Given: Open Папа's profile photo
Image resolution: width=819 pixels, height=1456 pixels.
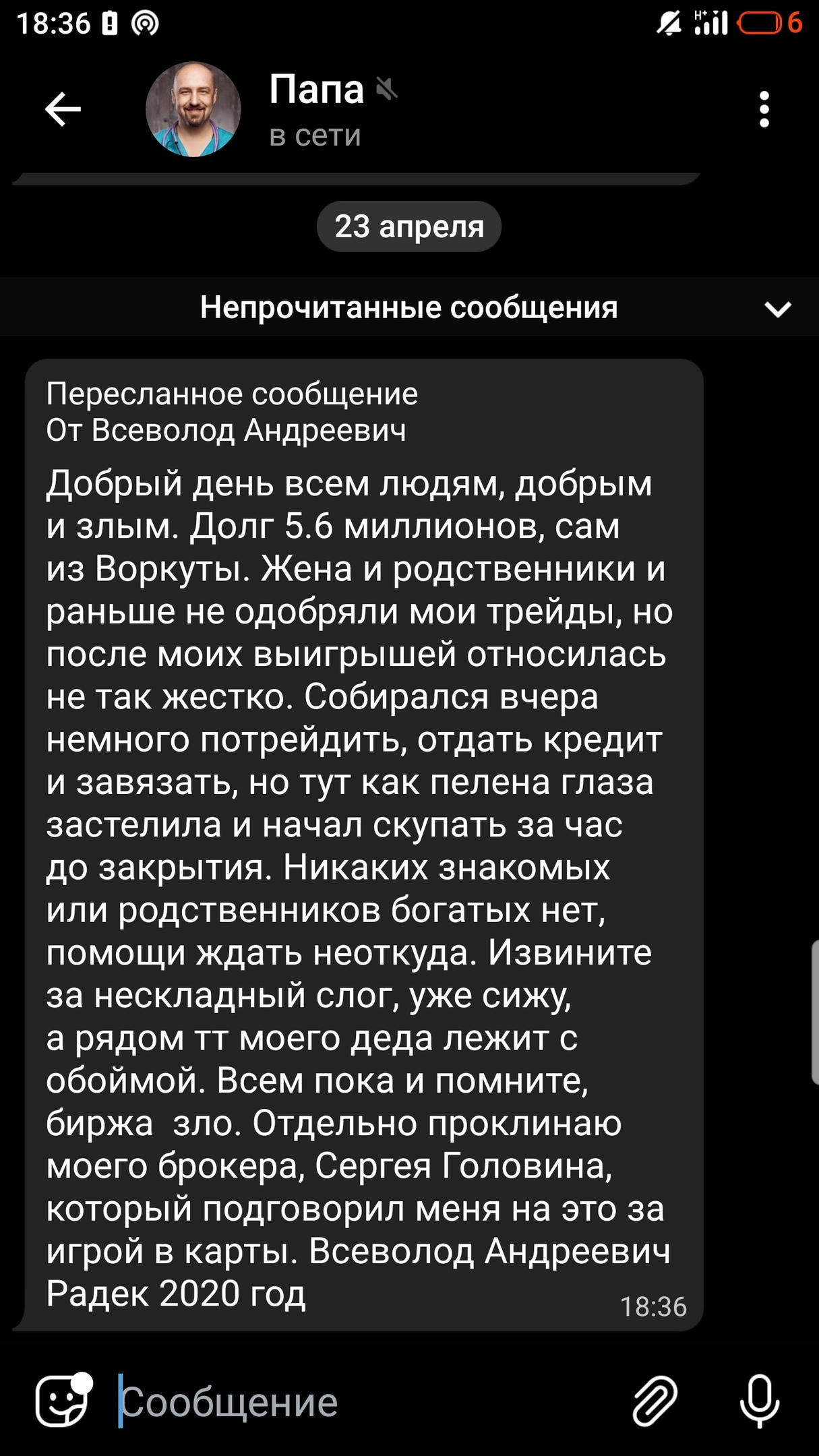Looking at the screenshot, I should (193, 110).
